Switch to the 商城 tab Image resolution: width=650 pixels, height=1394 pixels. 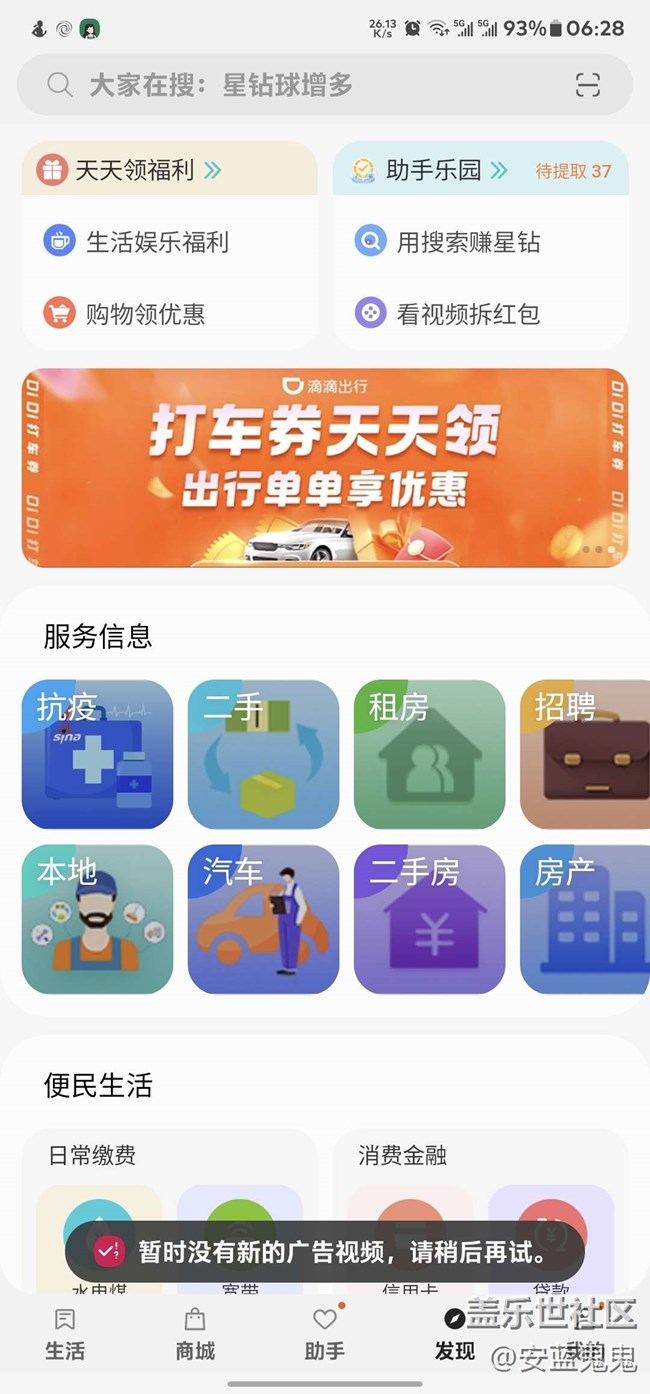[x=195, y=1335]
